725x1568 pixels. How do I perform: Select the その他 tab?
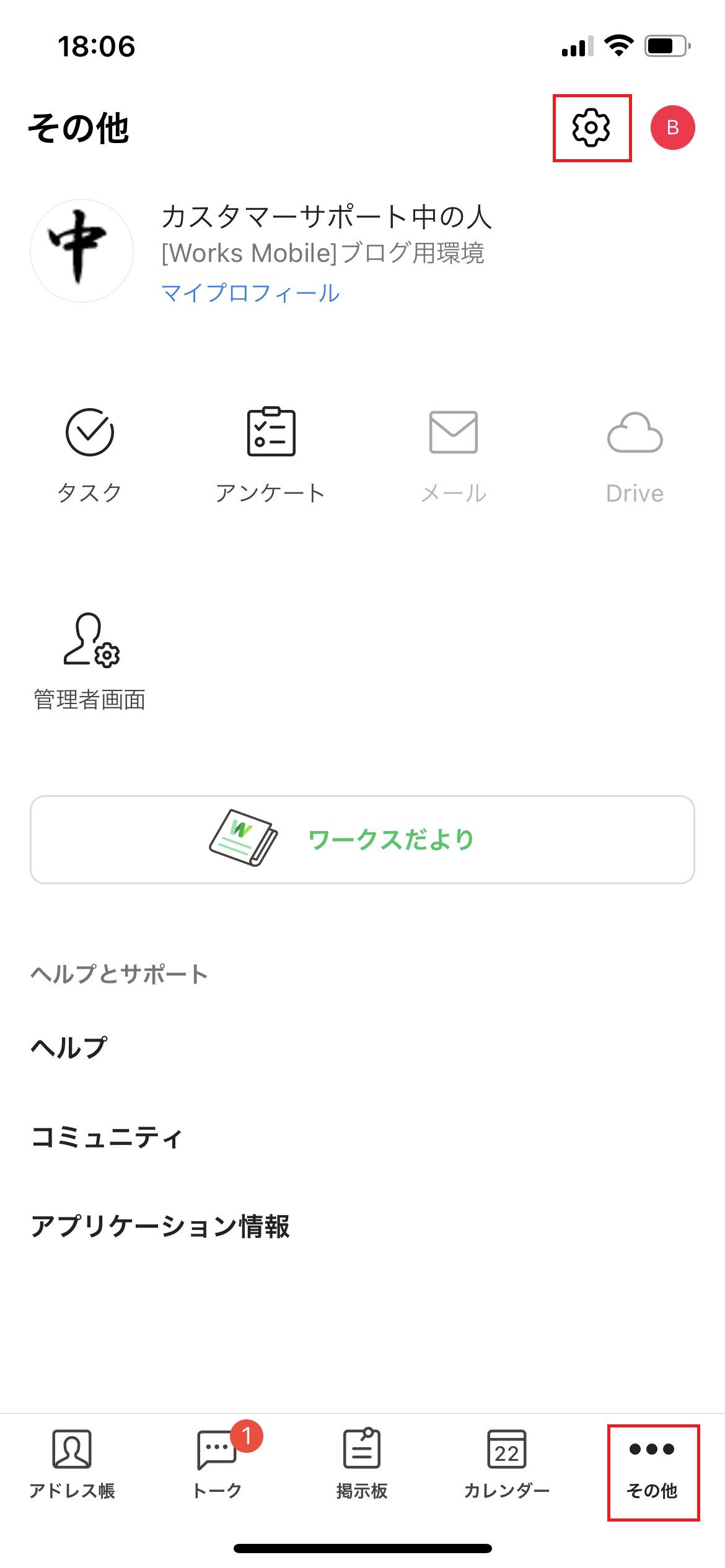(652, 1464)
